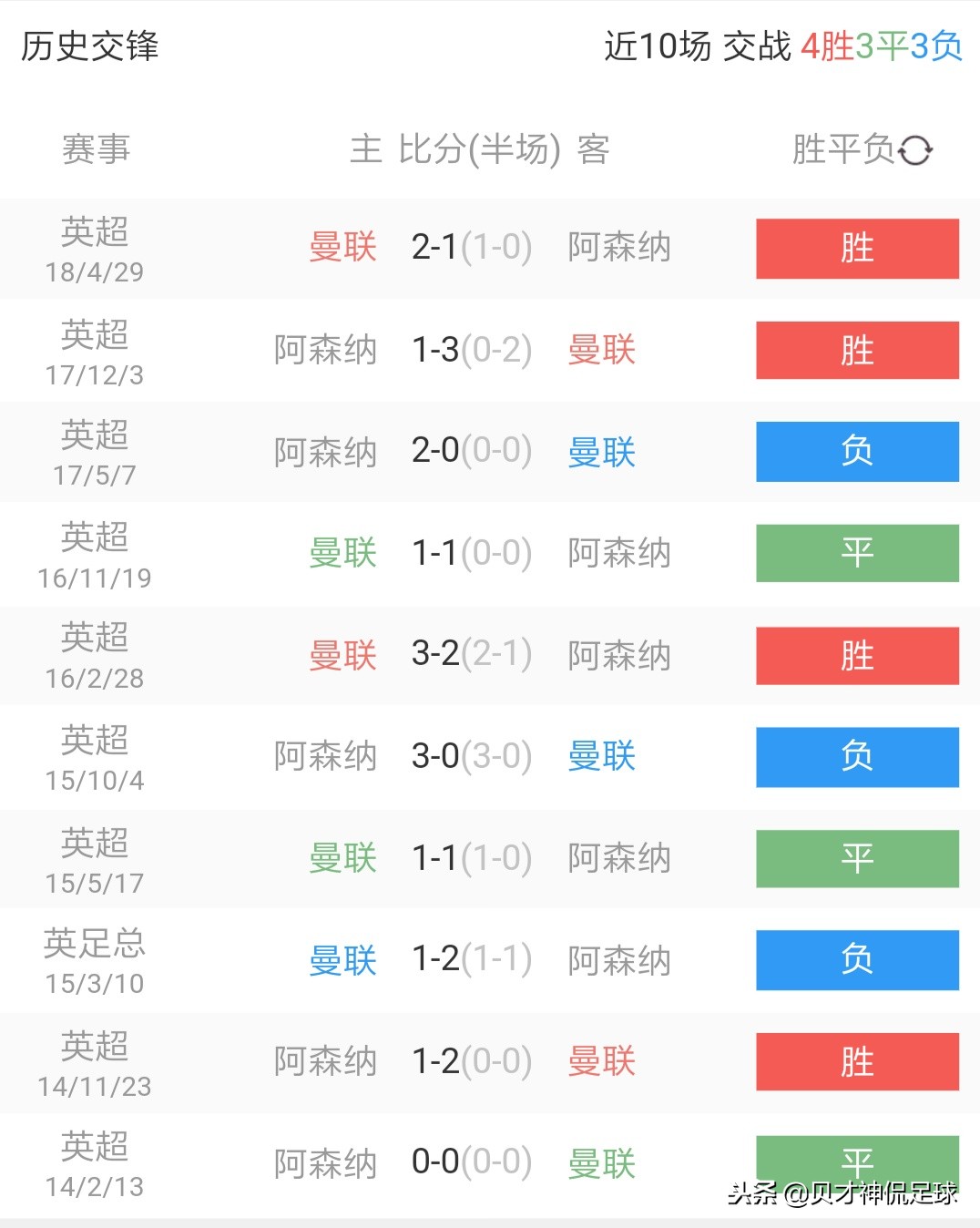Click the 胜 badge on the 17/12/3 row
This screenshot has height=1228, width=980.
[x=856, y=350]
